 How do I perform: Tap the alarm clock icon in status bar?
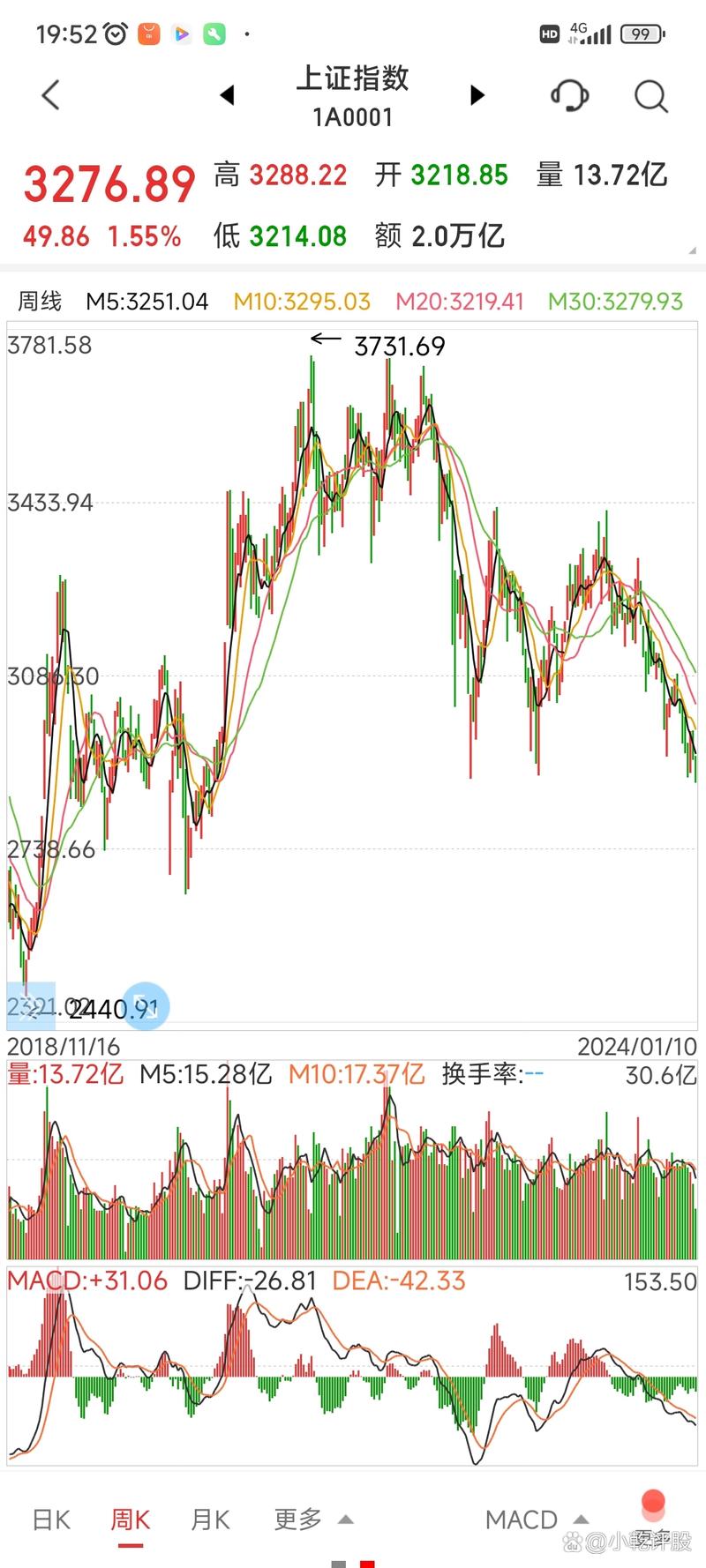coord(113,34)
